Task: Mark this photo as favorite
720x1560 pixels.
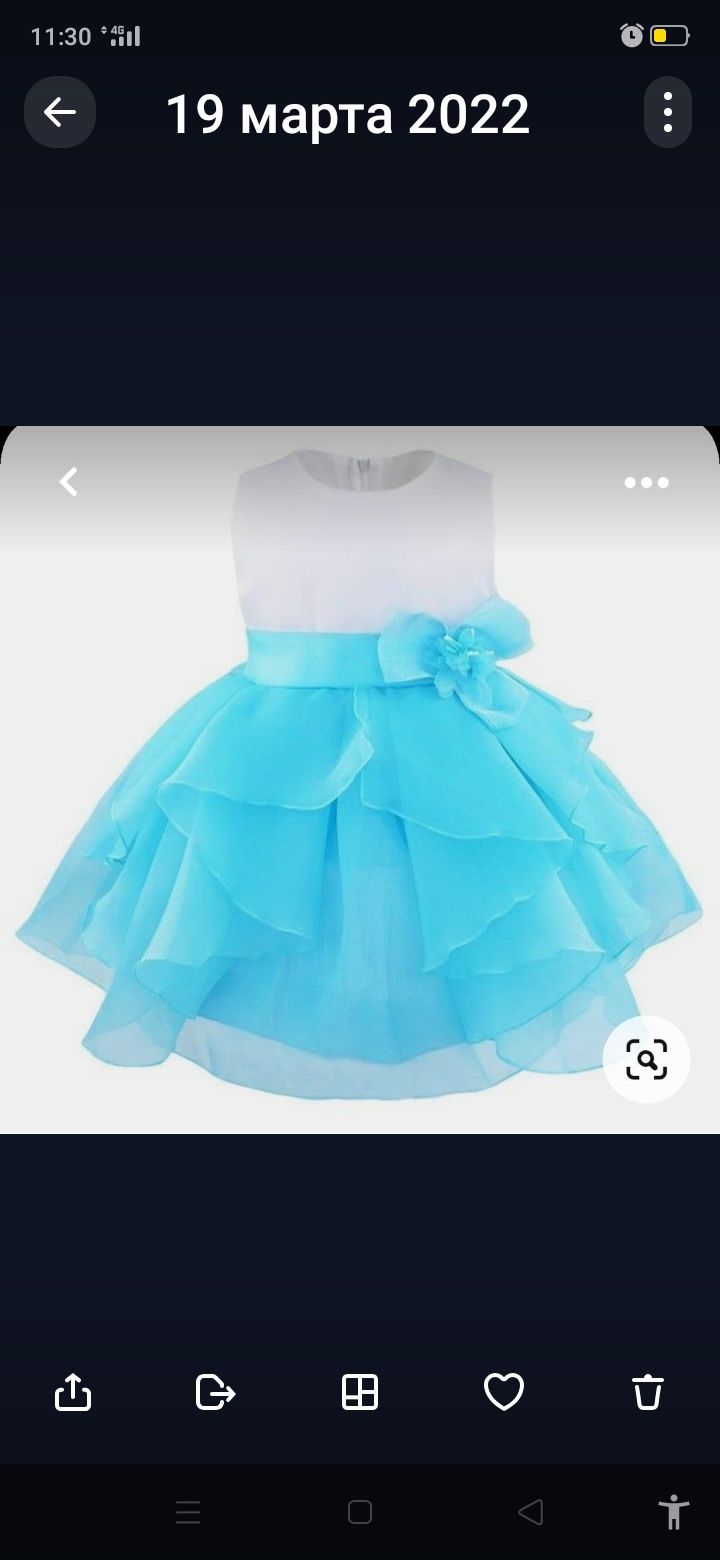Action: [504, 1392]
